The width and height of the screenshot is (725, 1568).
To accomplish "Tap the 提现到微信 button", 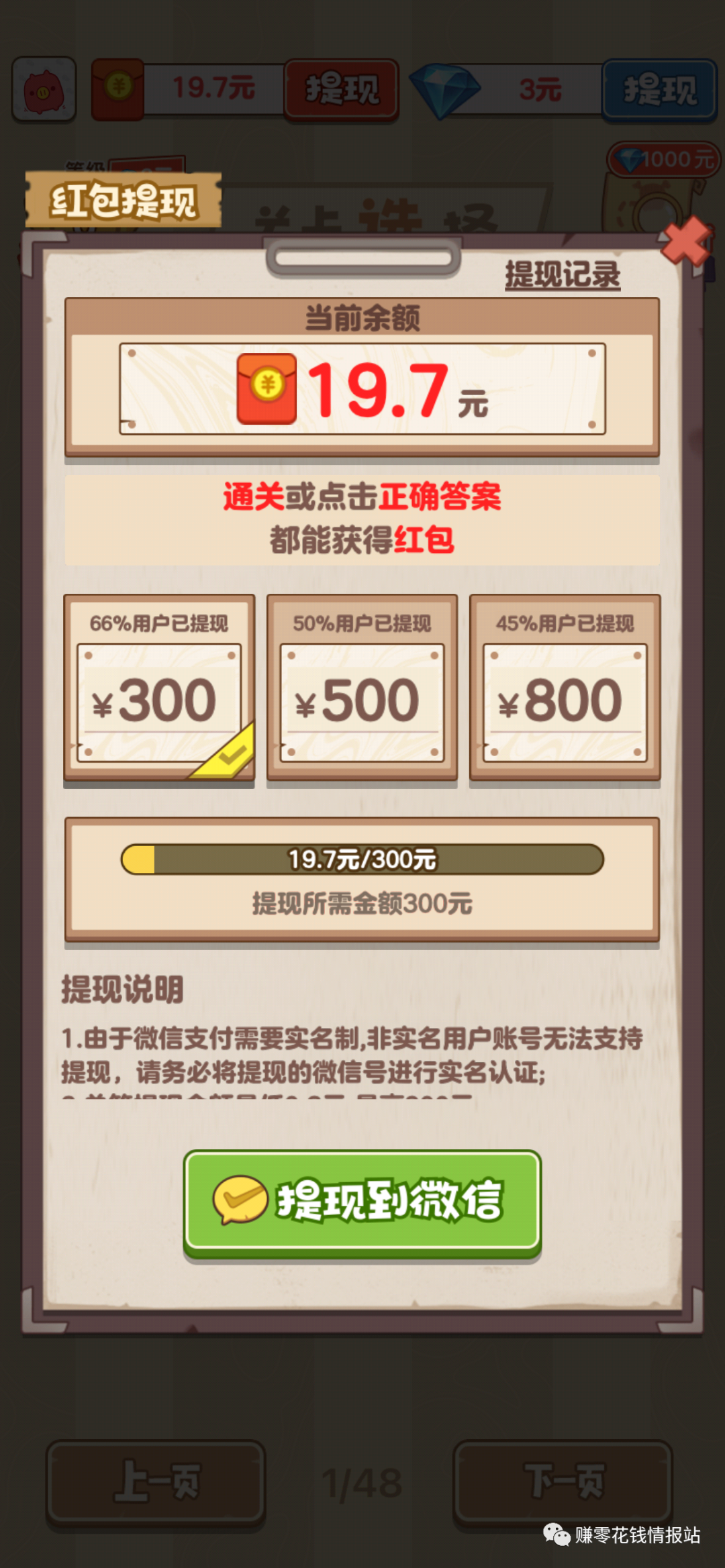I will point(362,1202).
